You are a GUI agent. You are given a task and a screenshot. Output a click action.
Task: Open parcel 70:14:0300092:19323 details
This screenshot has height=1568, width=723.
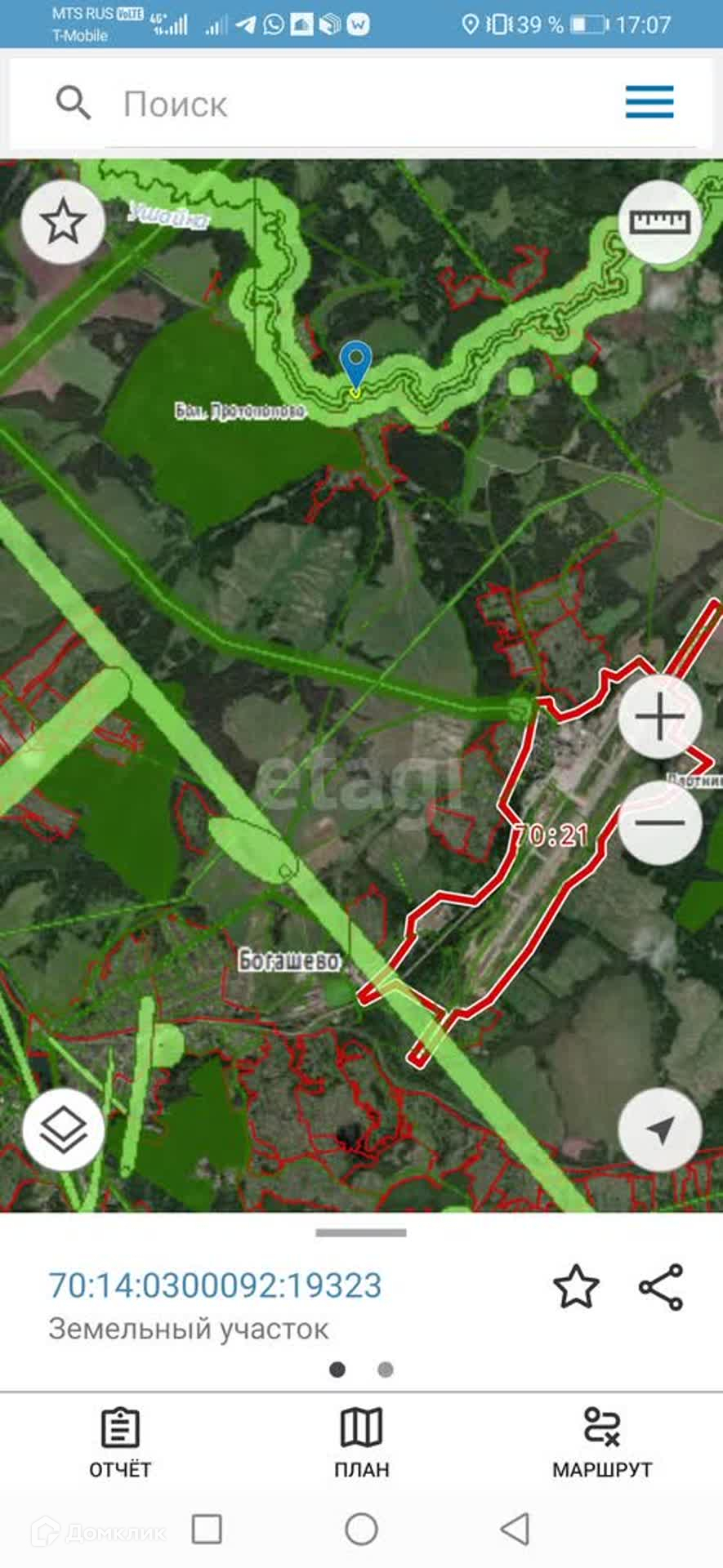[215, 1285]
